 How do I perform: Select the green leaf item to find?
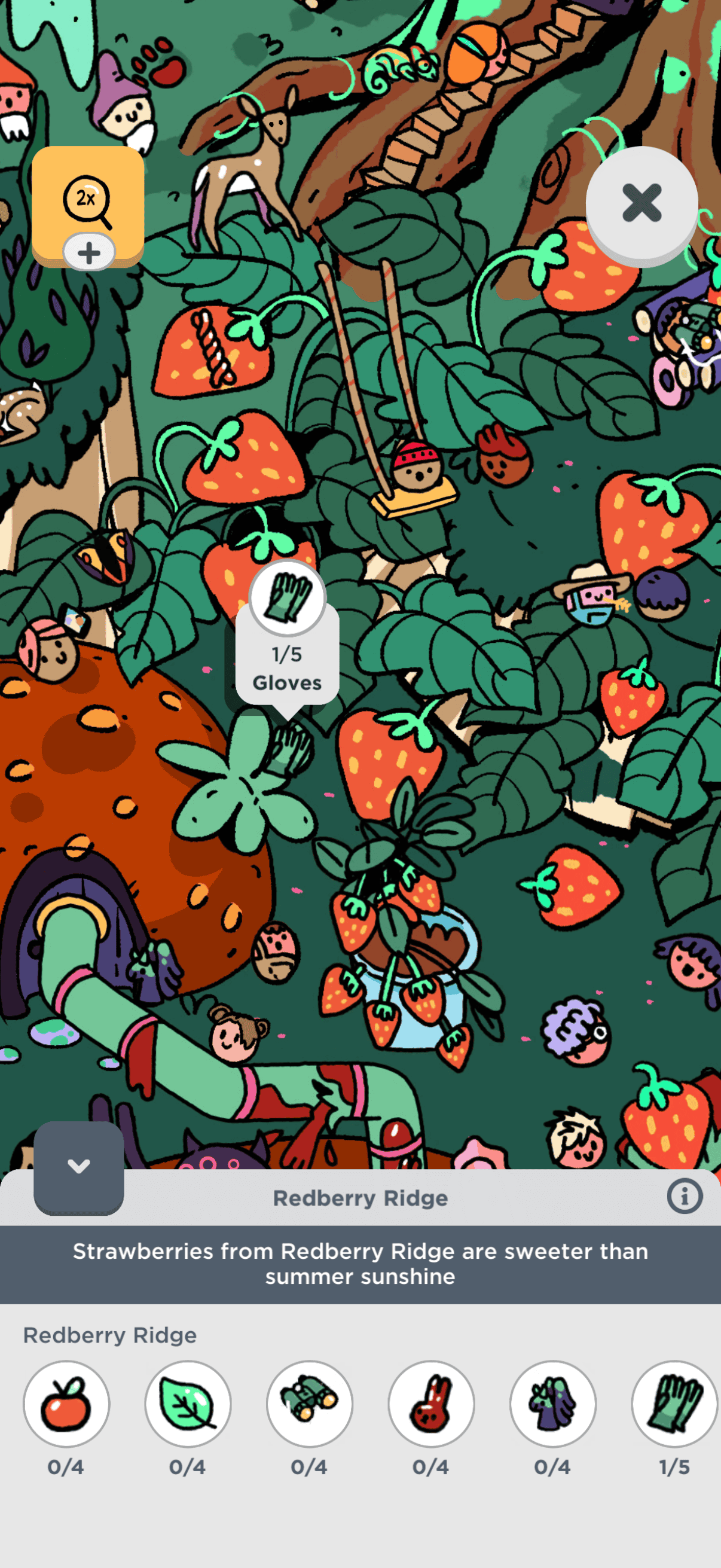coord(188,1404)
